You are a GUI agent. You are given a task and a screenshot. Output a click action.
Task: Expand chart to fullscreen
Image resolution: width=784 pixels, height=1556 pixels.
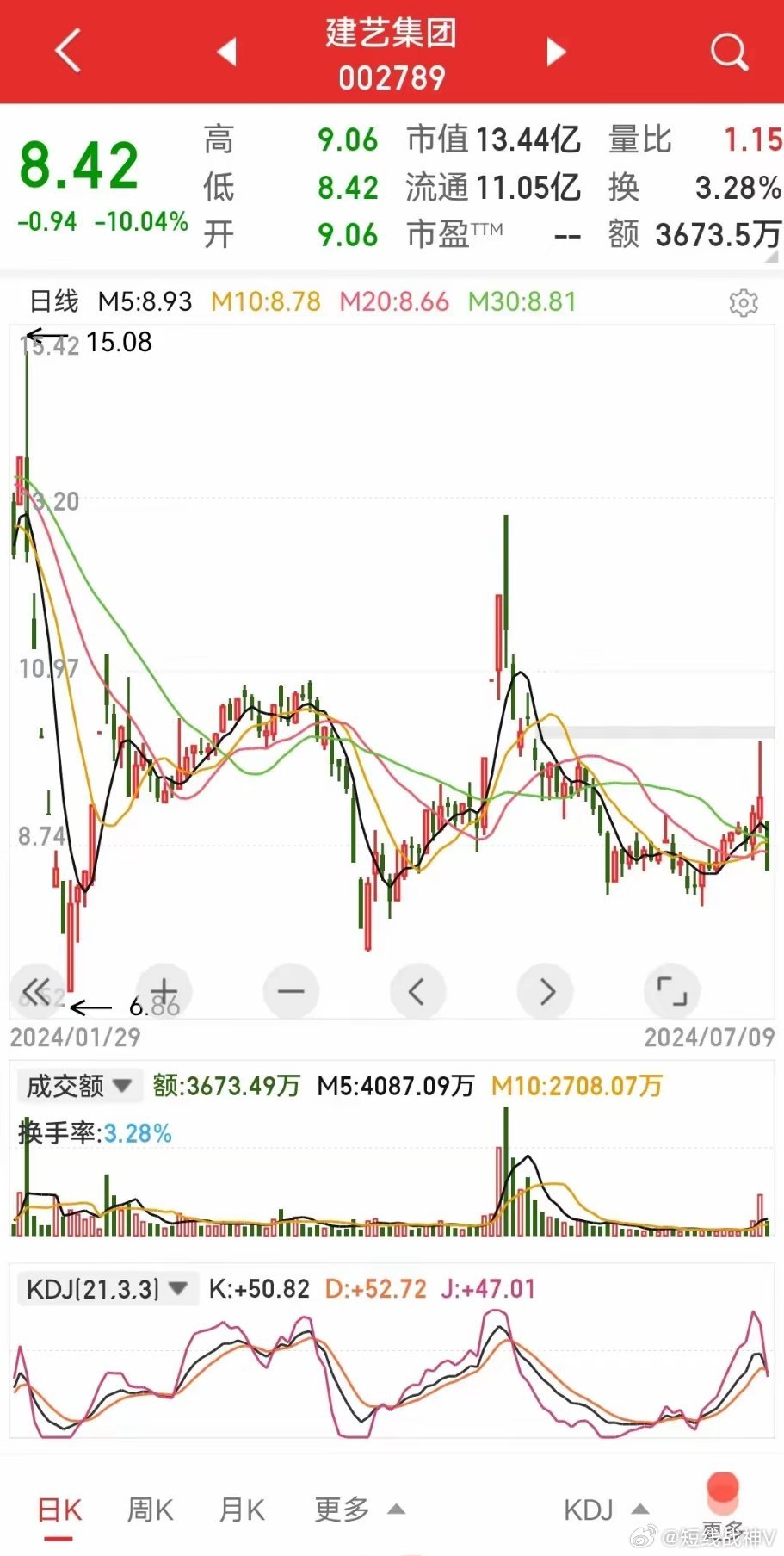pyautogui.click(x=672, y=992)
